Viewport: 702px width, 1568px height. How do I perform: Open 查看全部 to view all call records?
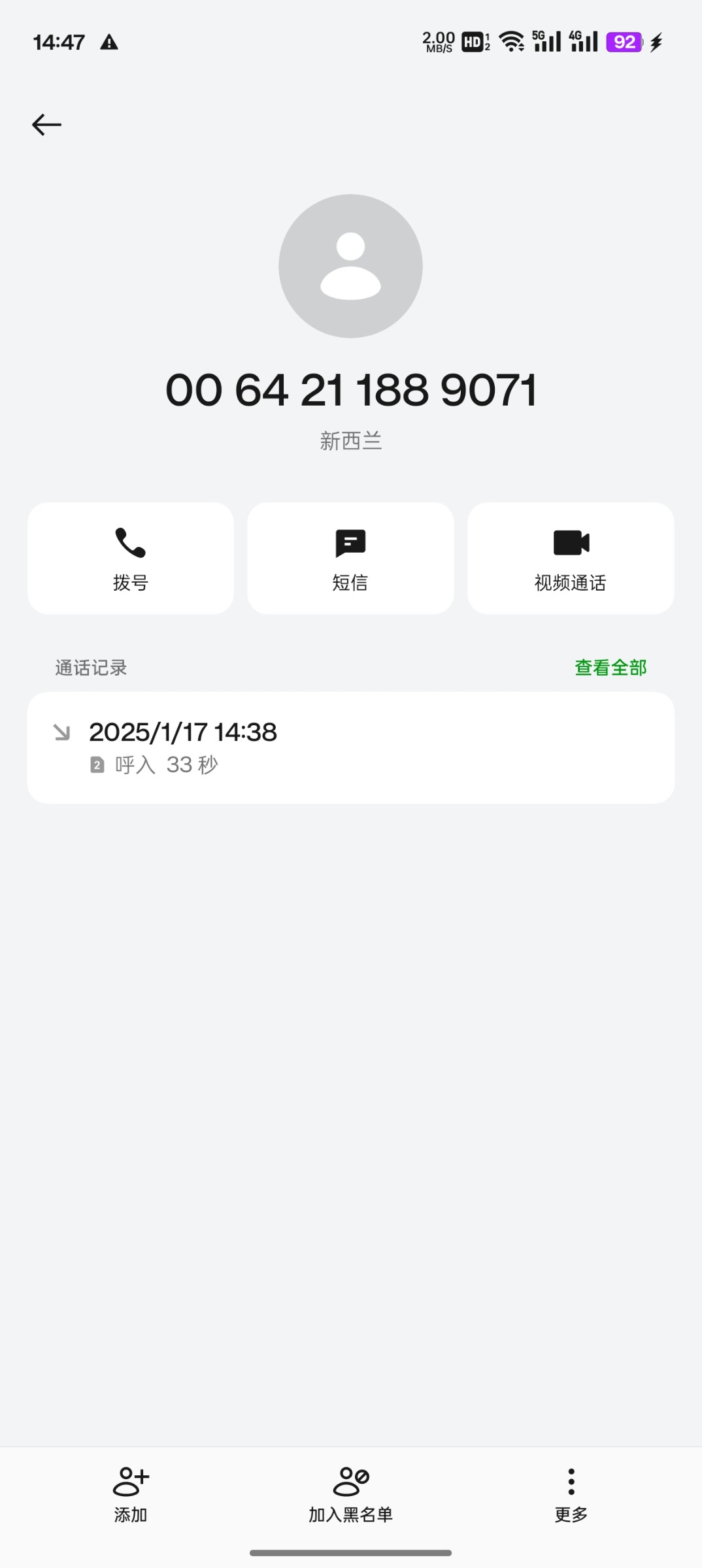(x=610, y=668)
